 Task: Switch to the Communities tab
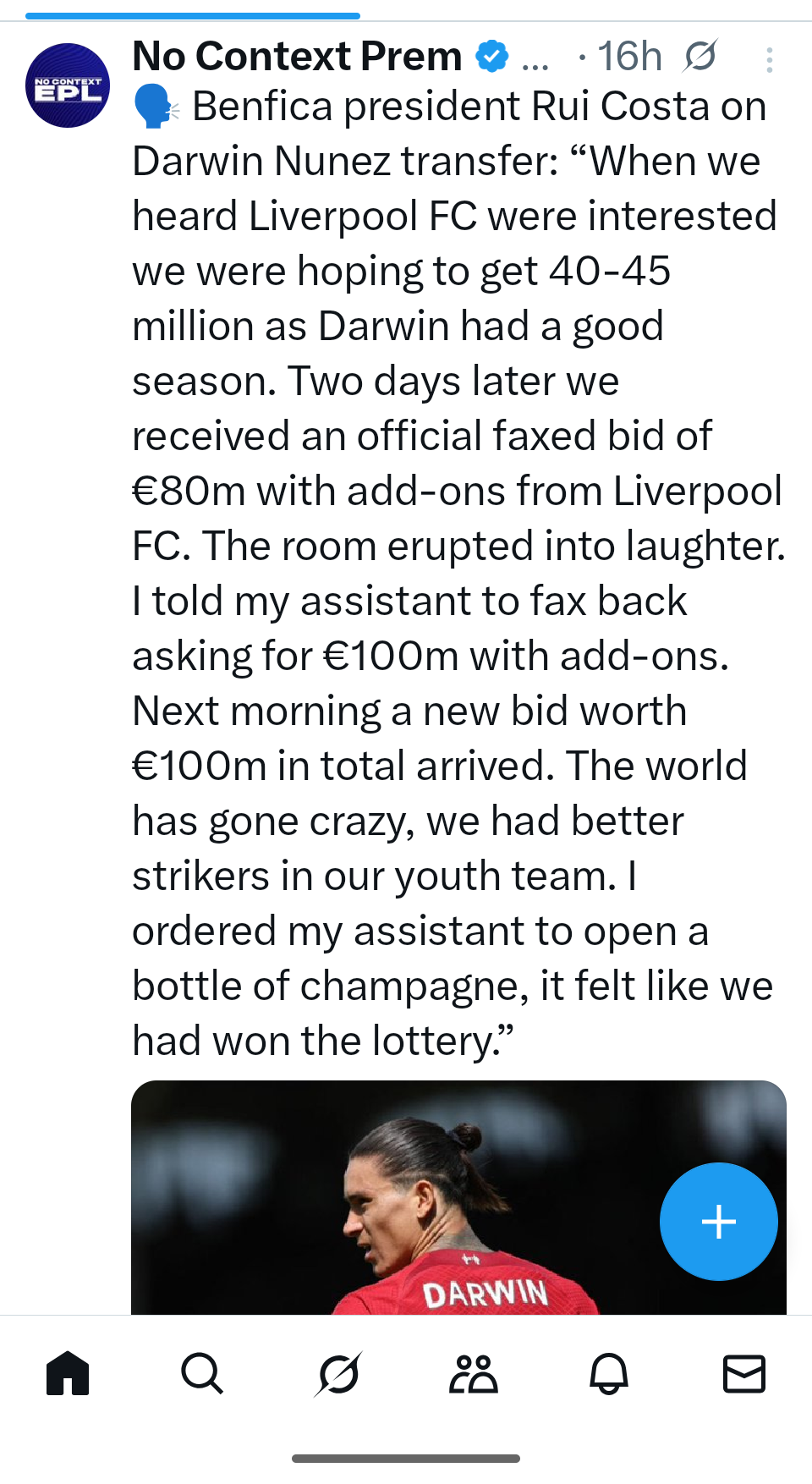[x=473, y=1372]
